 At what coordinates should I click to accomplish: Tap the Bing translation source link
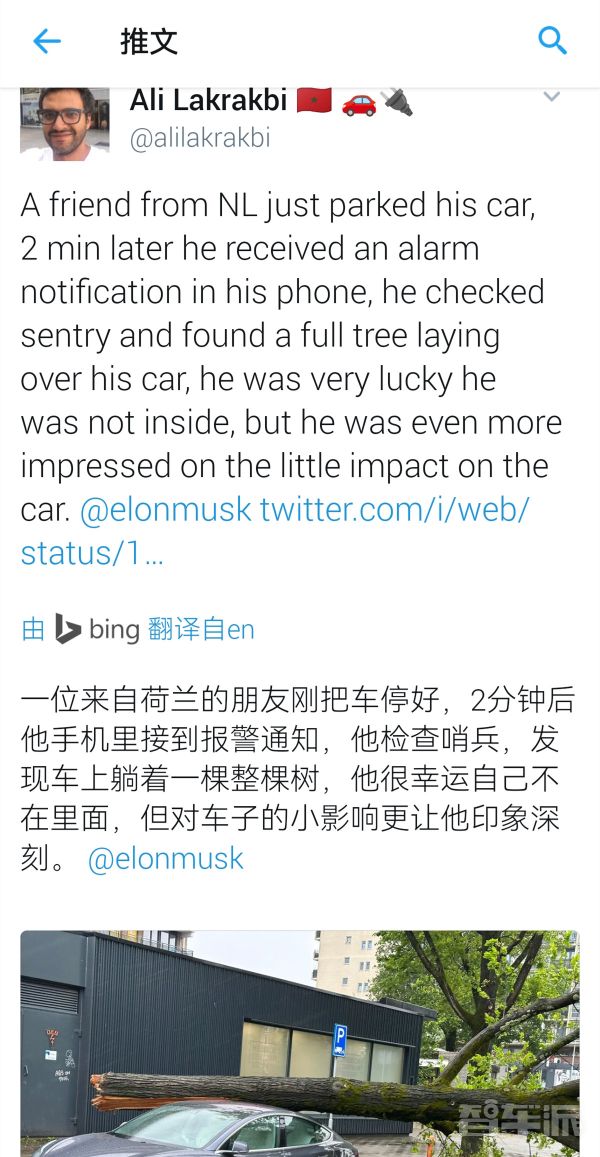(x=138, y=629)
